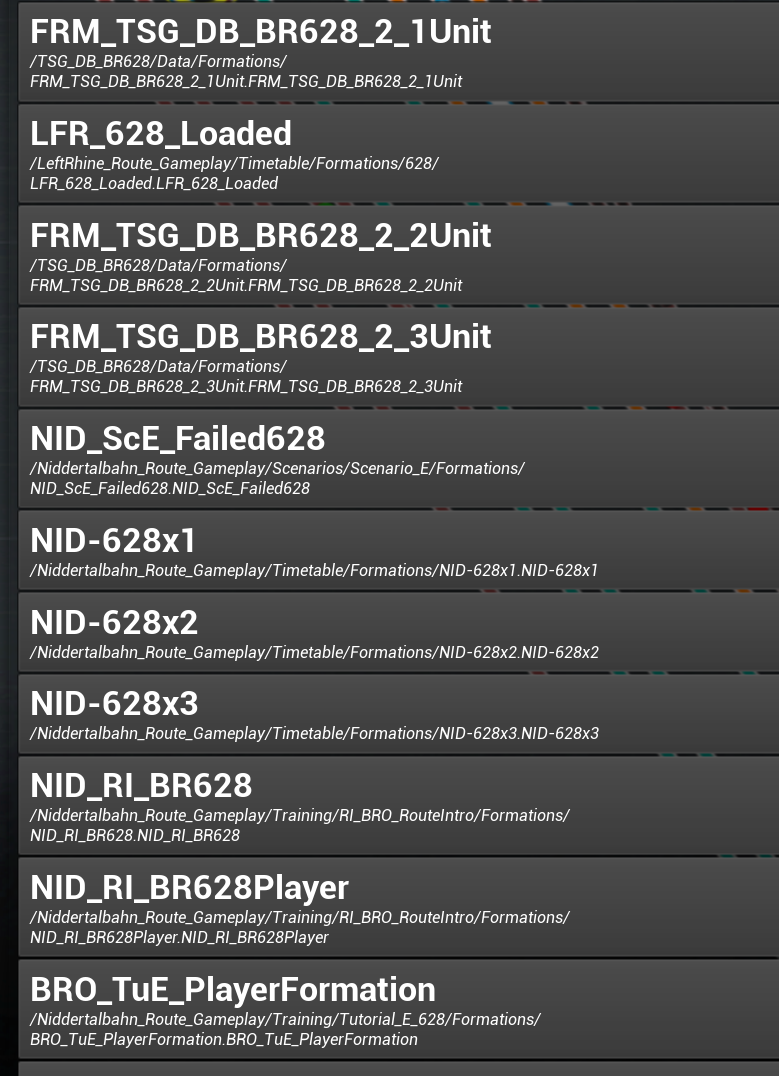Choose the FRM_TSG_DB_BR628_2_2Unit formation
The image size is (779, 1076).
pos(398,256)
